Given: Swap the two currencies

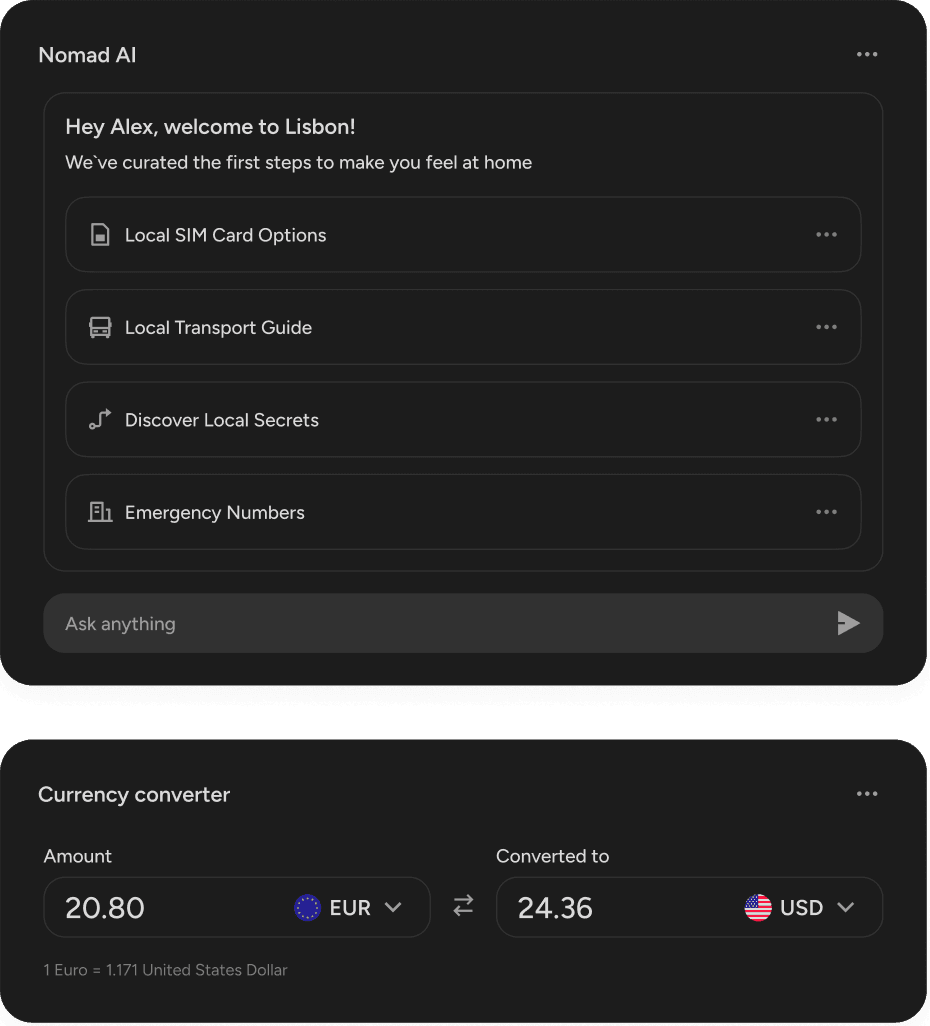Looking at the screenshot, I should point(463,906).
